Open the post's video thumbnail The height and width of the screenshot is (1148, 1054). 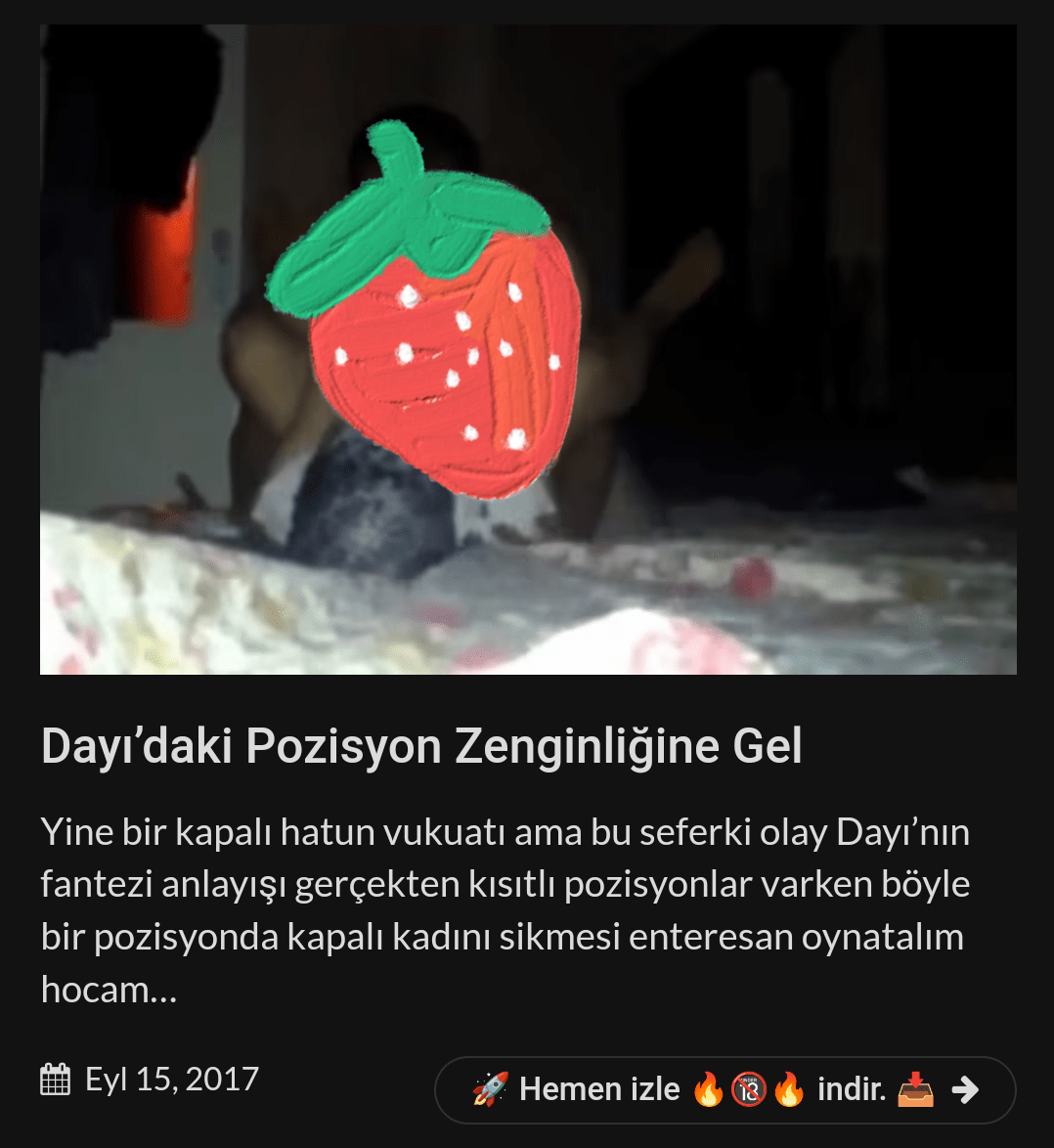(528, 349)
